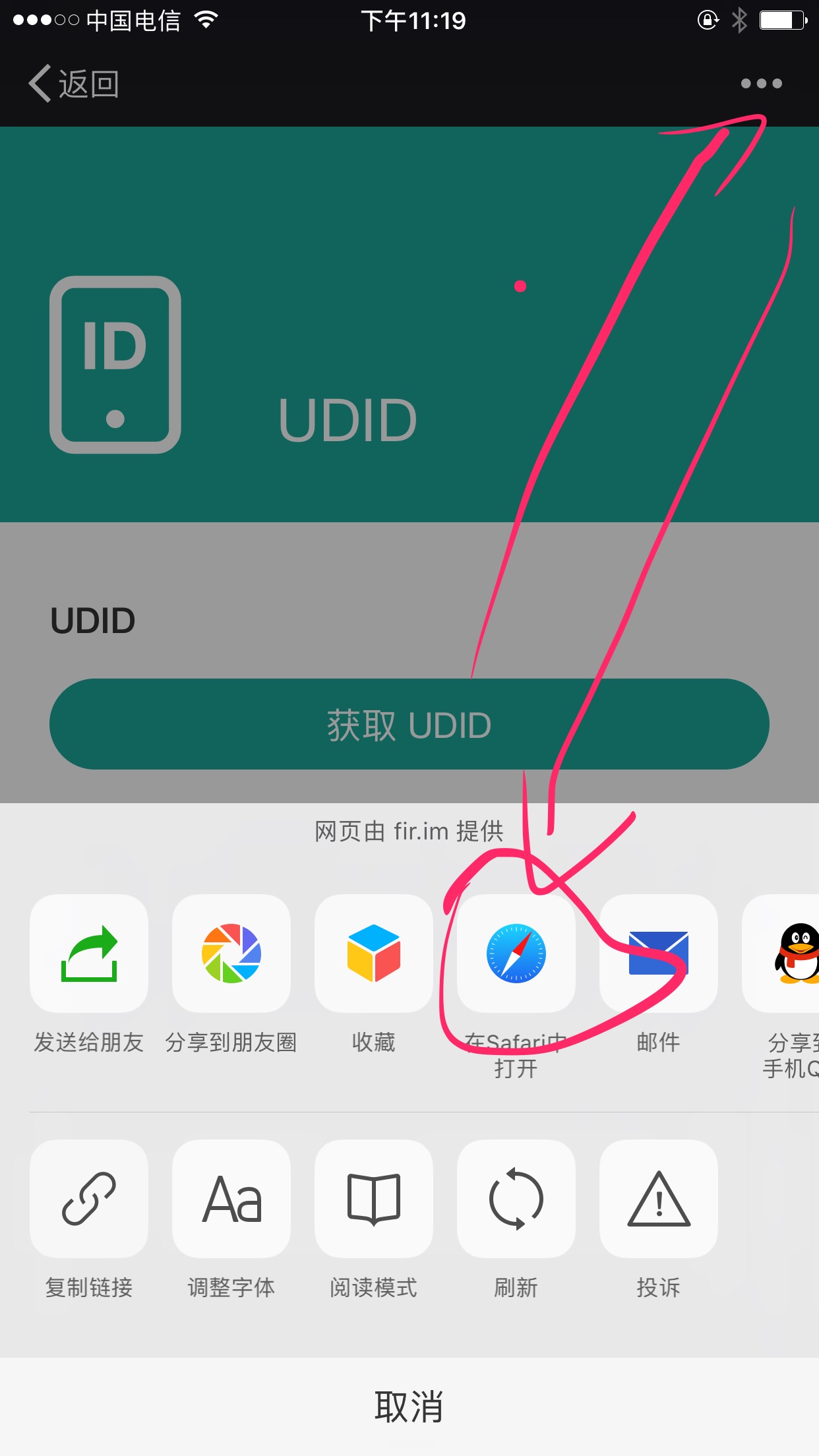Open the three-dot overflow menu
The width and height of the screenshot is (819, 1456).
coord(761,84)
